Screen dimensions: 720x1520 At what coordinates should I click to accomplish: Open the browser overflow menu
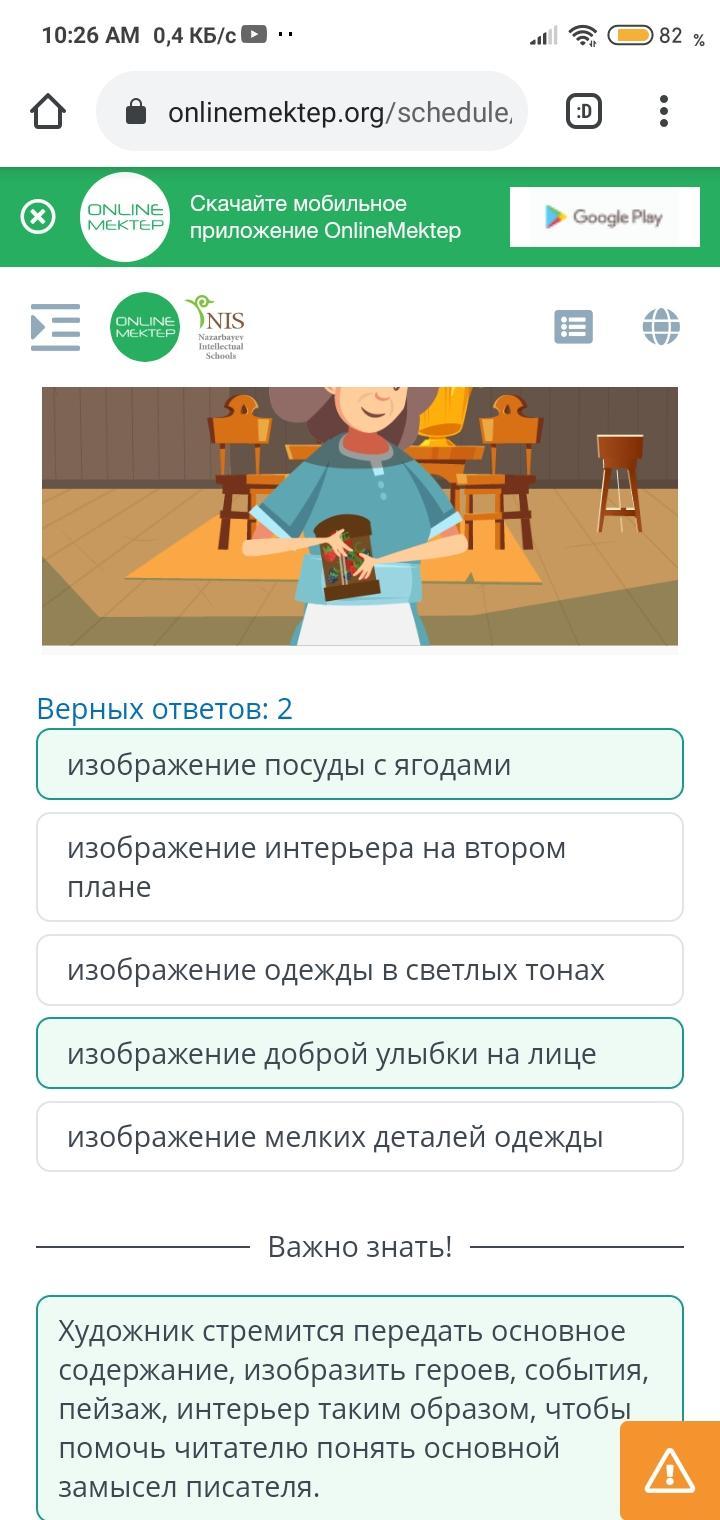tap(664, 111)
